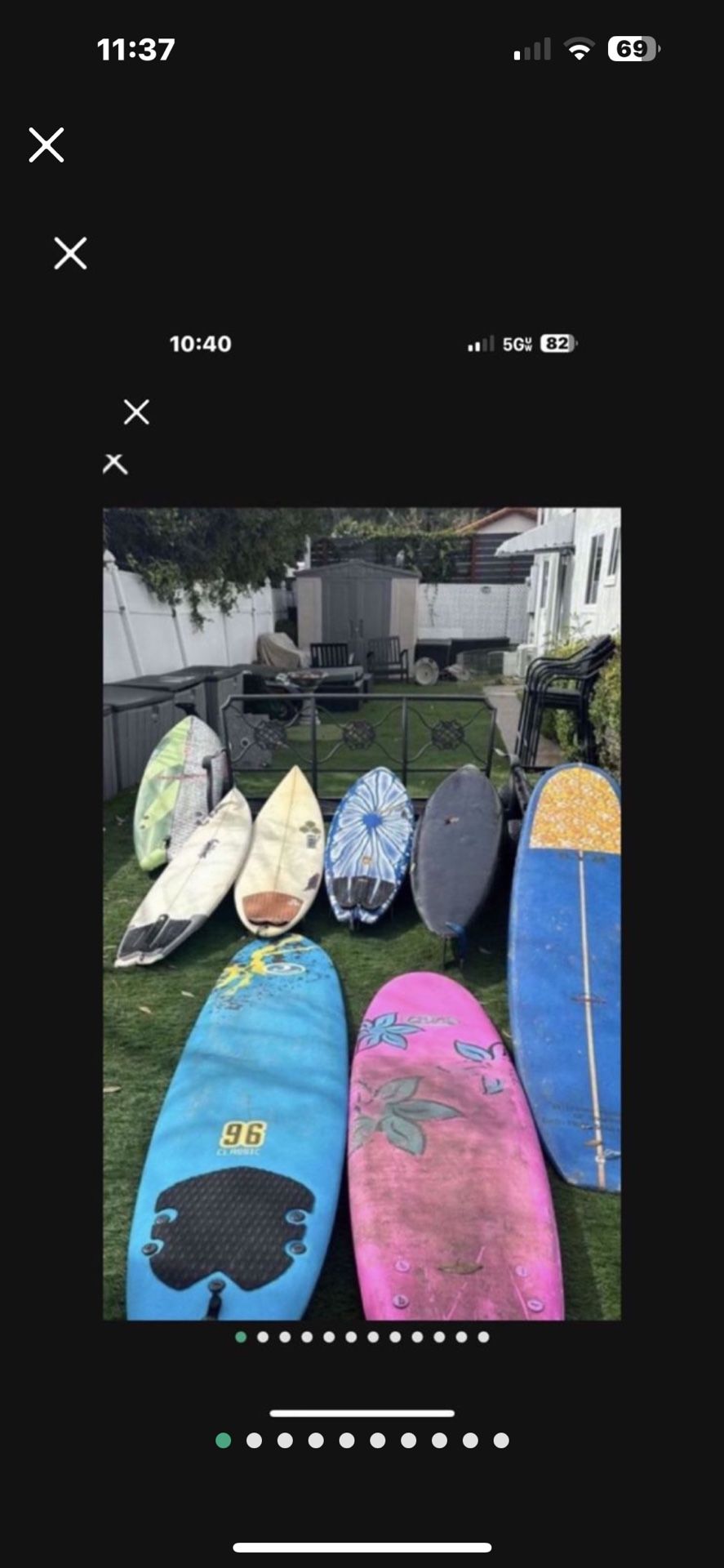The image size is (724, 1568).
Task: Tap the large X at the top left
Action: [x=47, y=145]
